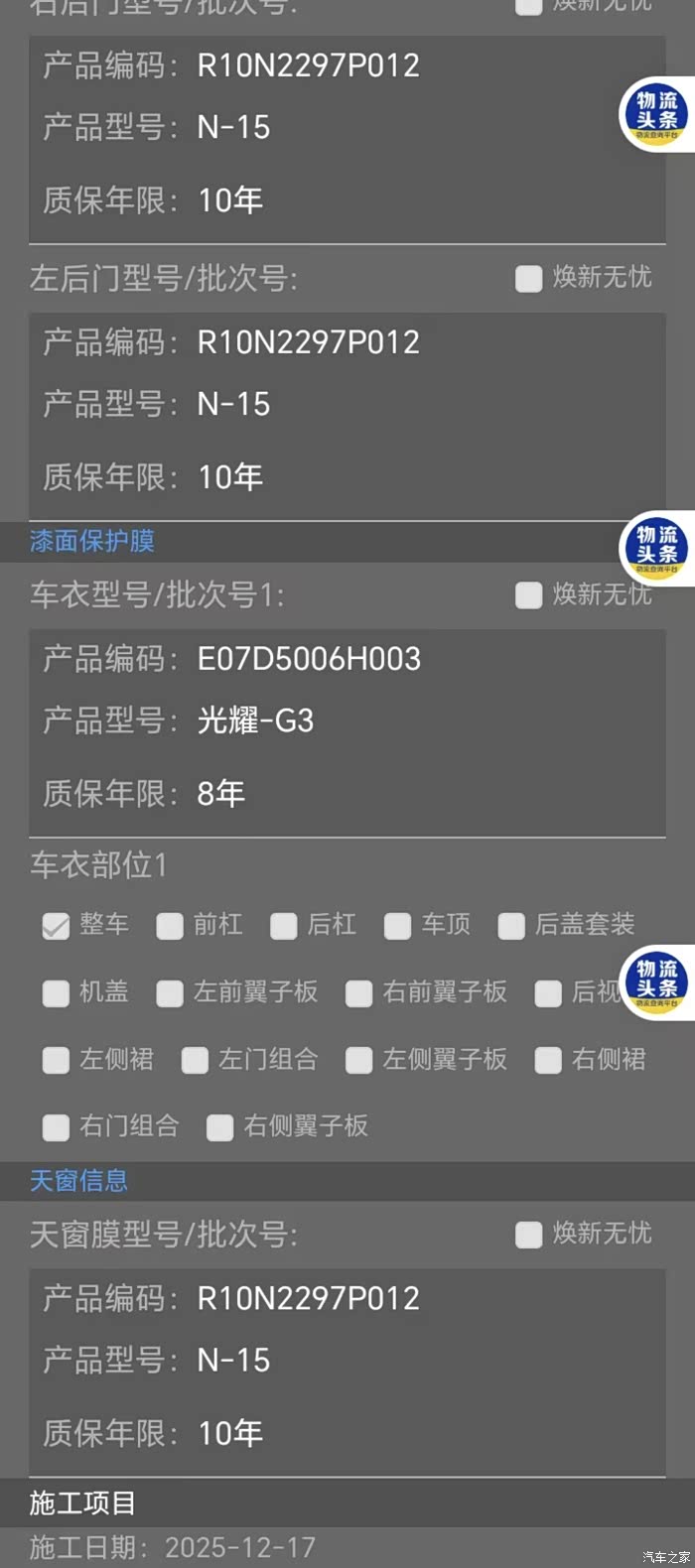Tick the 右门组合 box
Screen dimensions: 695x1568
[56, 1127]
